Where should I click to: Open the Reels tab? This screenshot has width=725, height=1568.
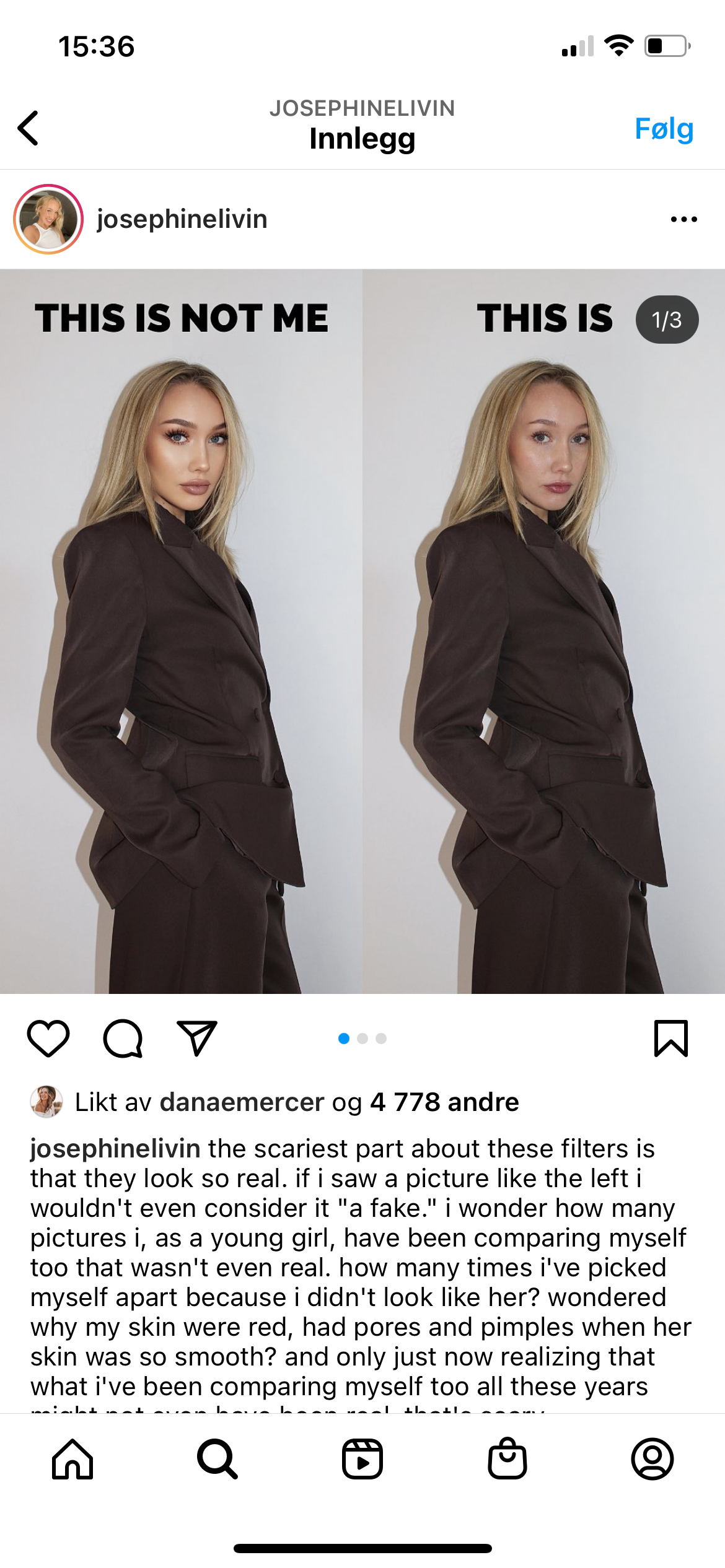(x=362, y=1459)
